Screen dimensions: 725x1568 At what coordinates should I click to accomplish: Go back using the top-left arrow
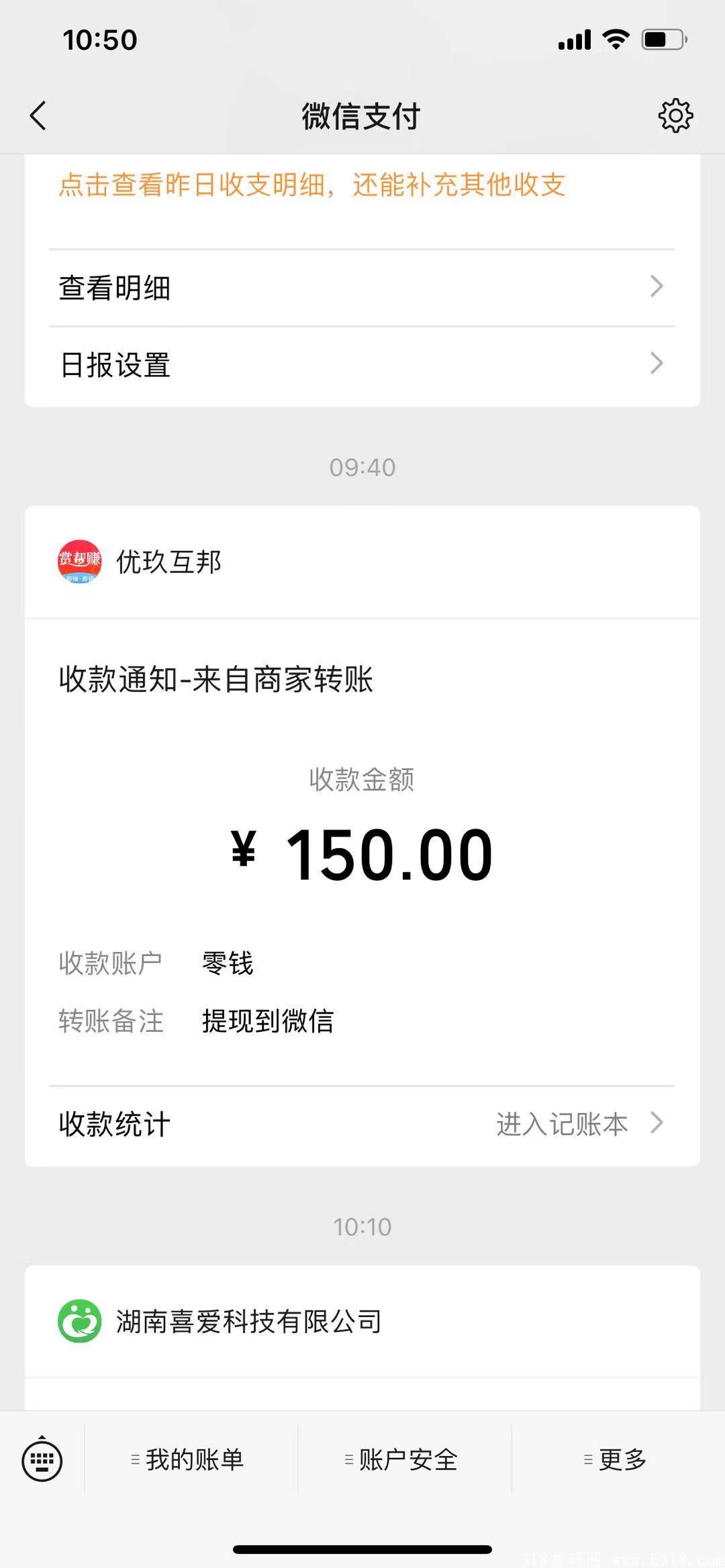coord(38,115)
